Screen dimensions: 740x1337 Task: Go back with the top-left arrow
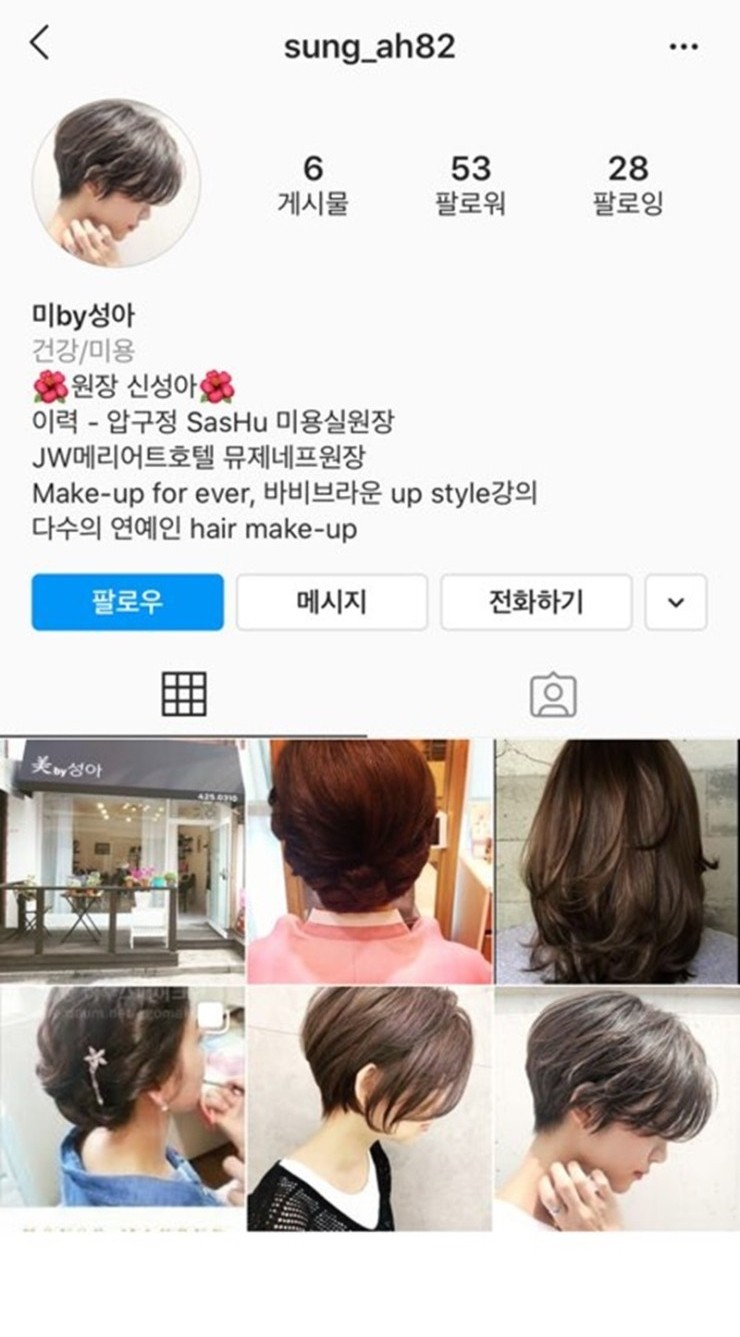(40, 43)
